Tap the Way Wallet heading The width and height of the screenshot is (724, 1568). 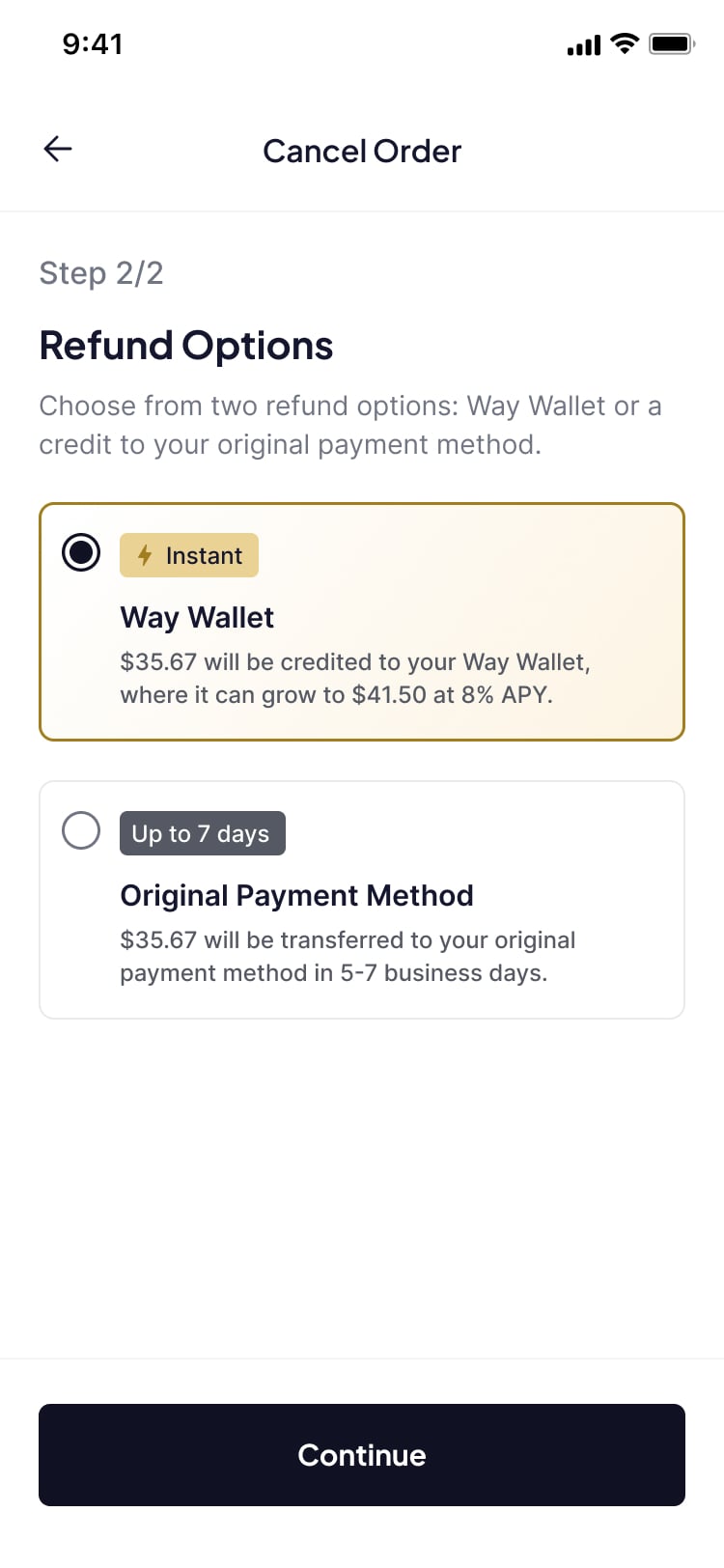point(197,617)
